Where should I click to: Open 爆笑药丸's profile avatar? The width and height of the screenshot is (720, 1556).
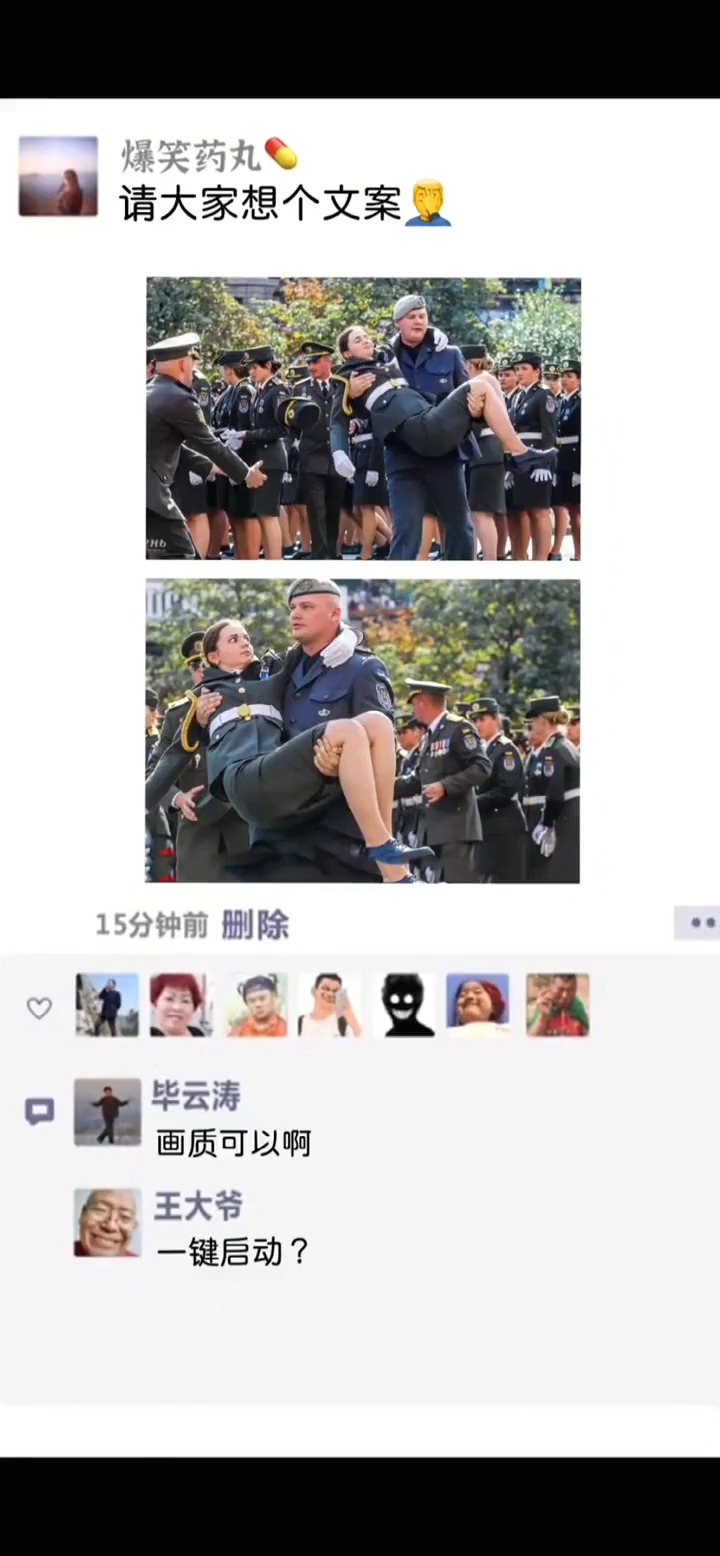coord(58,176)
